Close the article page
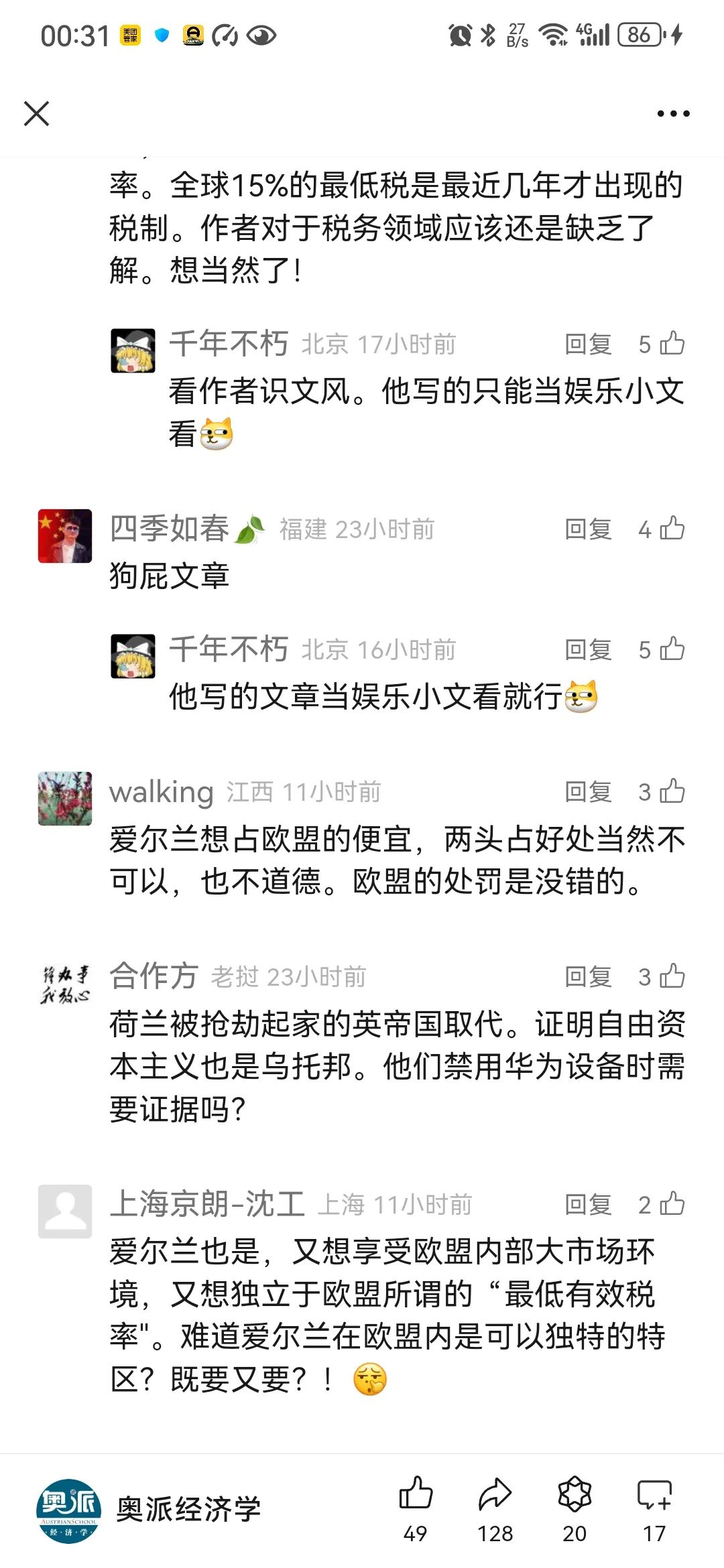The width and height of the screenshot is (724, 1568). coord(37,113)
